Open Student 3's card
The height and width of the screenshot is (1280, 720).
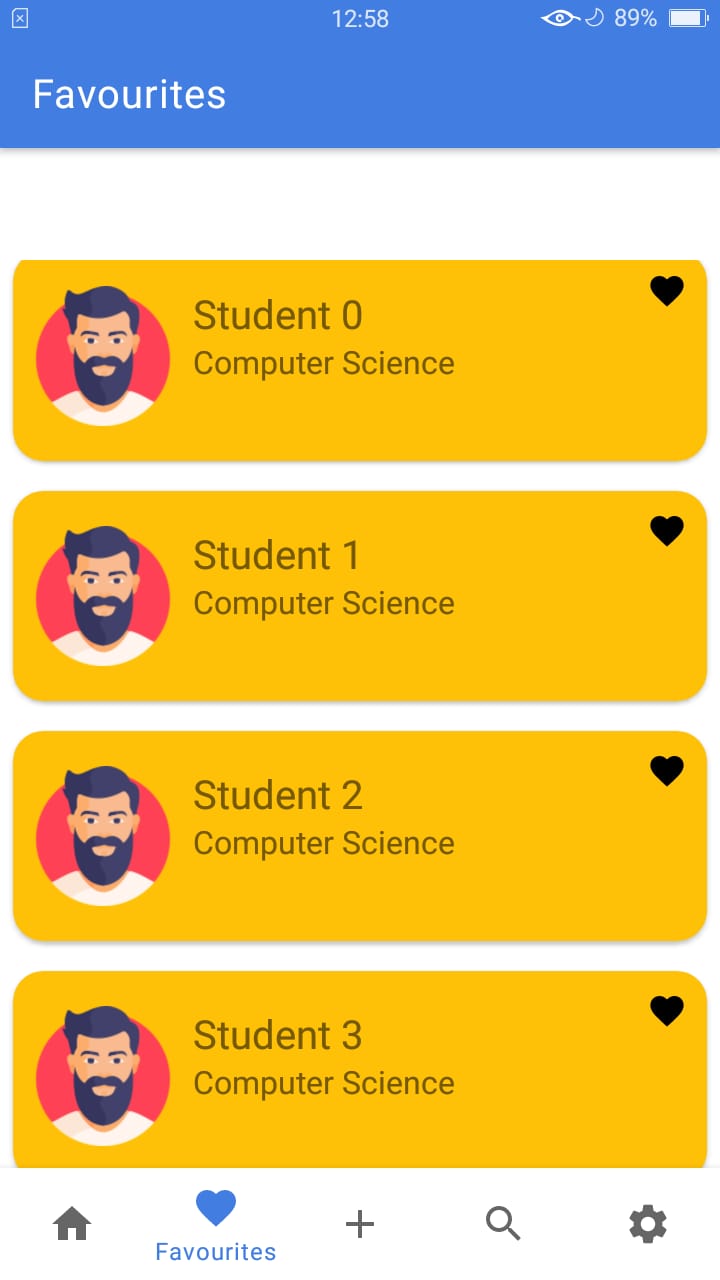click(360, 1070)
